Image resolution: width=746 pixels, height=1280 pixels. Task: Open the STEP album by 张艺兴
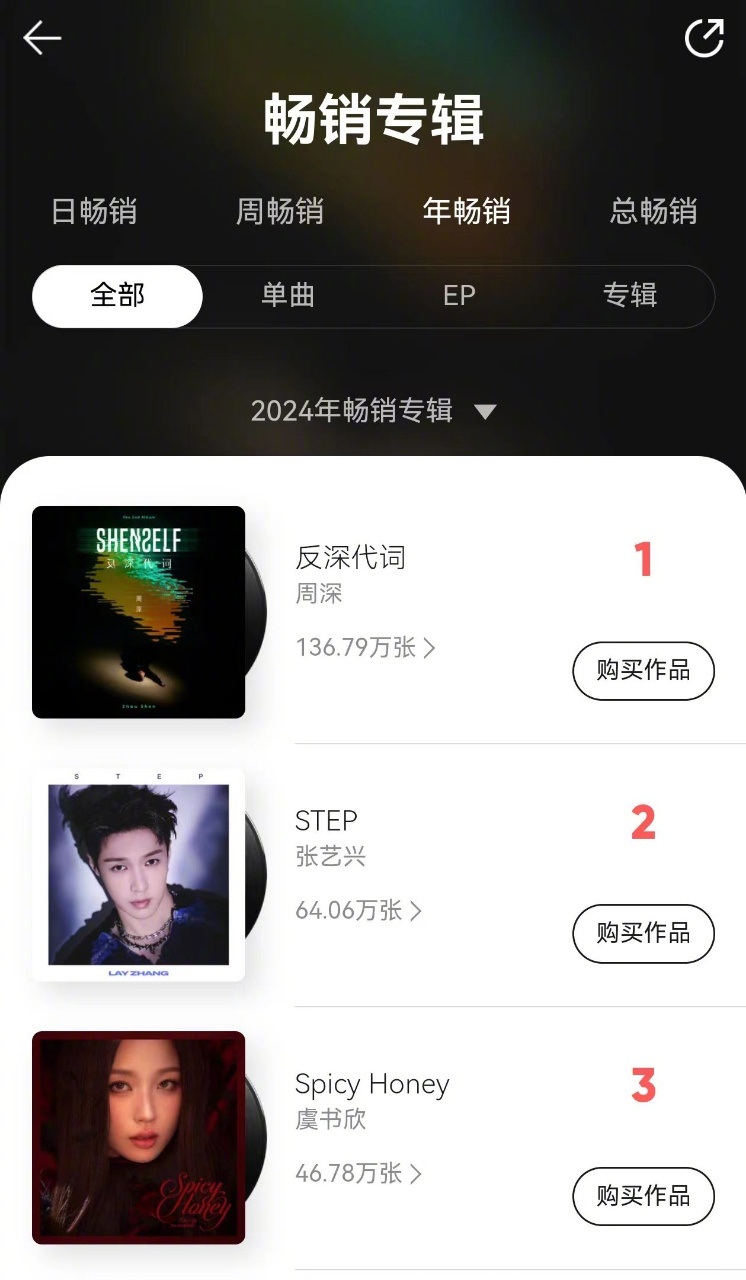tap(139, 875)
